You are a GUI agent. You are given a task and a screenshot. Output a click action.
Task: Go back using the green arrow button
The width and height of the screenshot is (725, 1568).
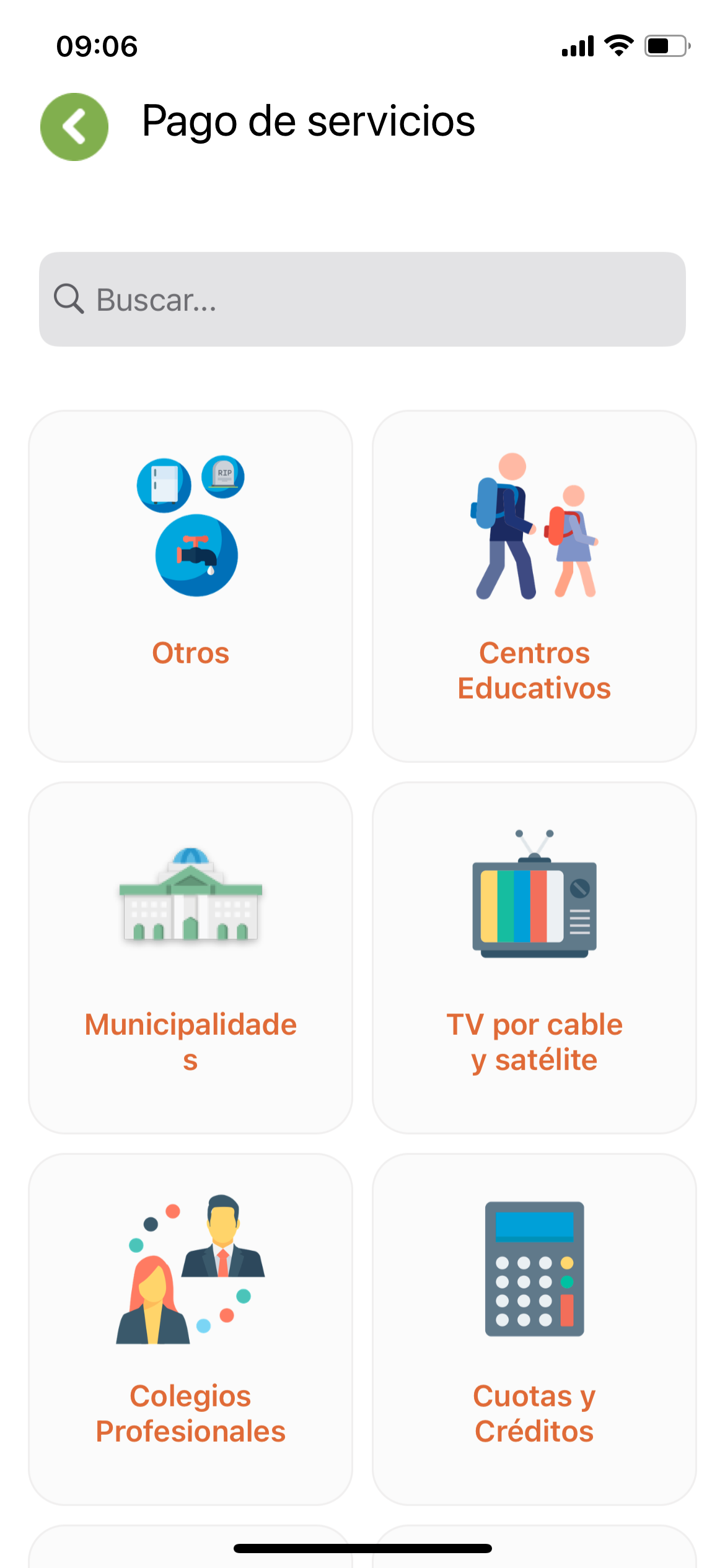coord(74,127)
